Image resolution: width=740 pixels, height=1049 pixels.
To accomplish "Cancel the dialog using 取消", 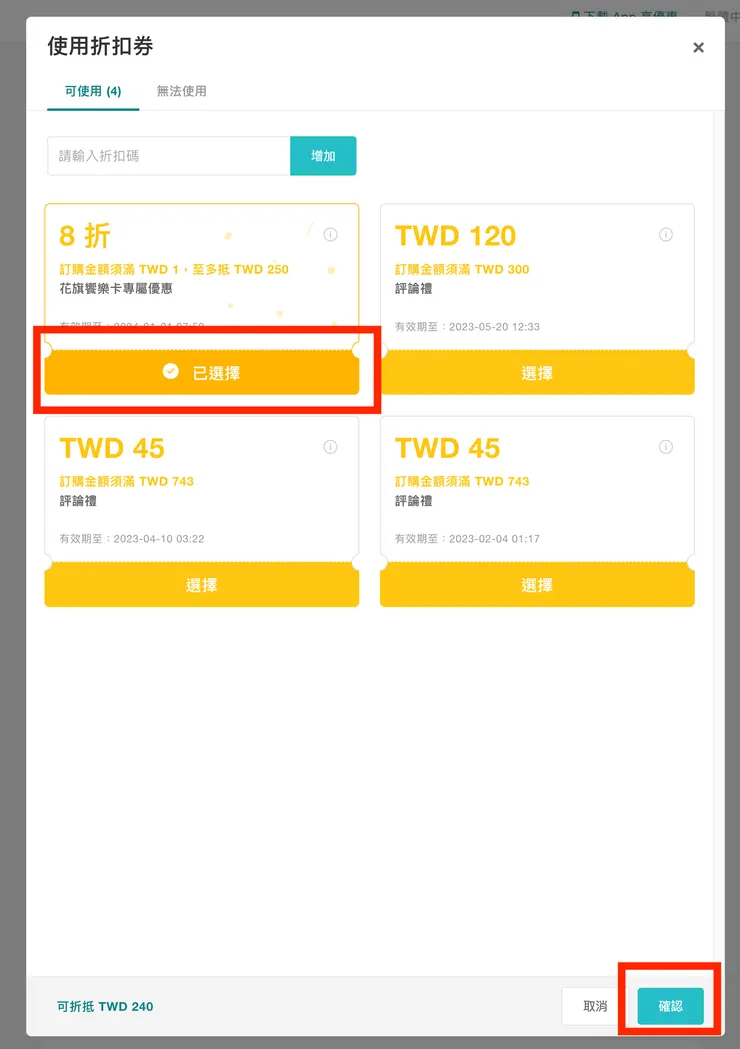I will point(596,1006).
